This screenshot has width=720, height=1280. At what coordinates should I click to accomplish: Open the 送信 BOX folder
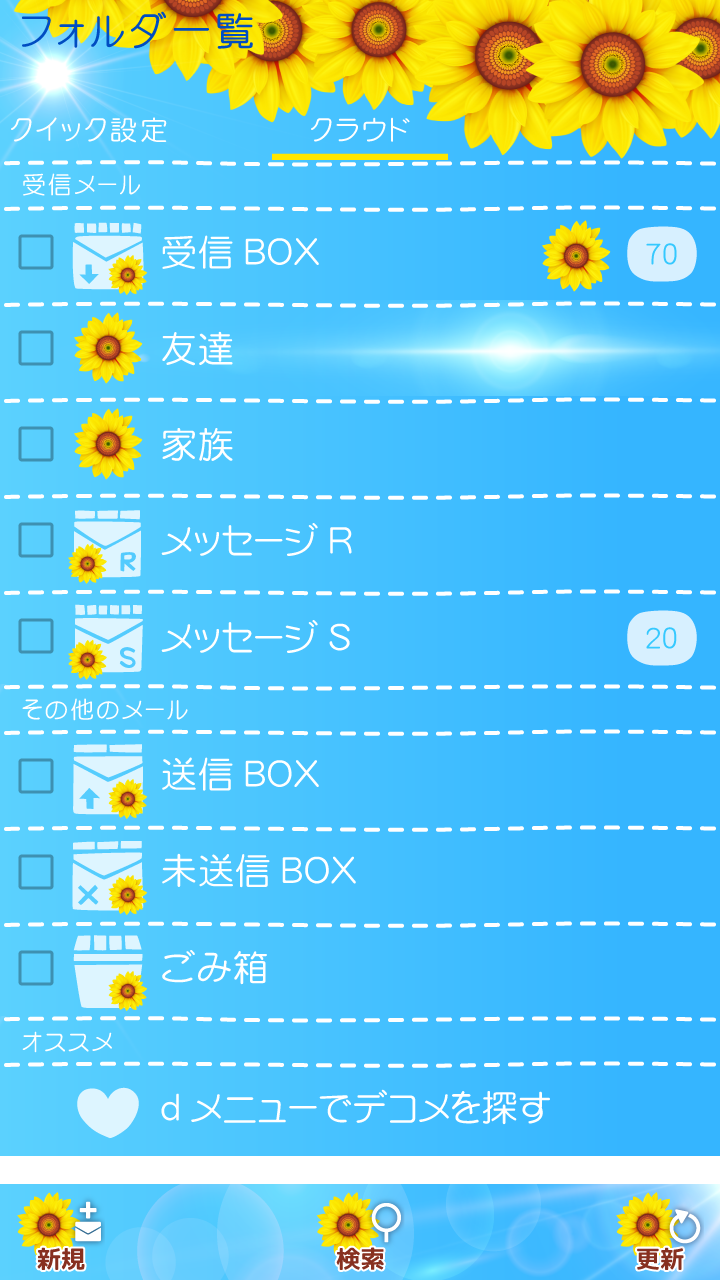[240, 775]
